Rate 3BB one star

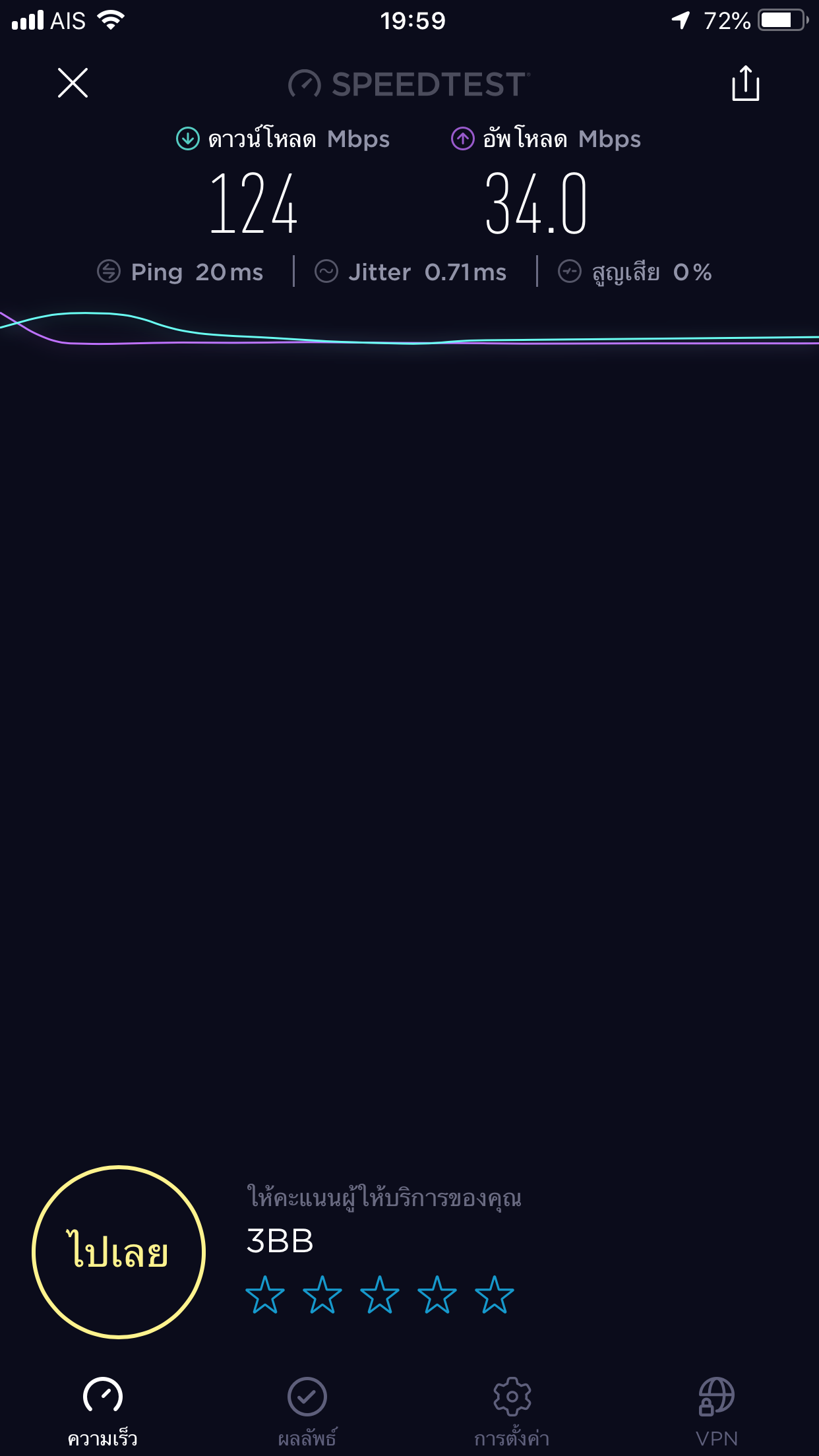pos(265,1294)
